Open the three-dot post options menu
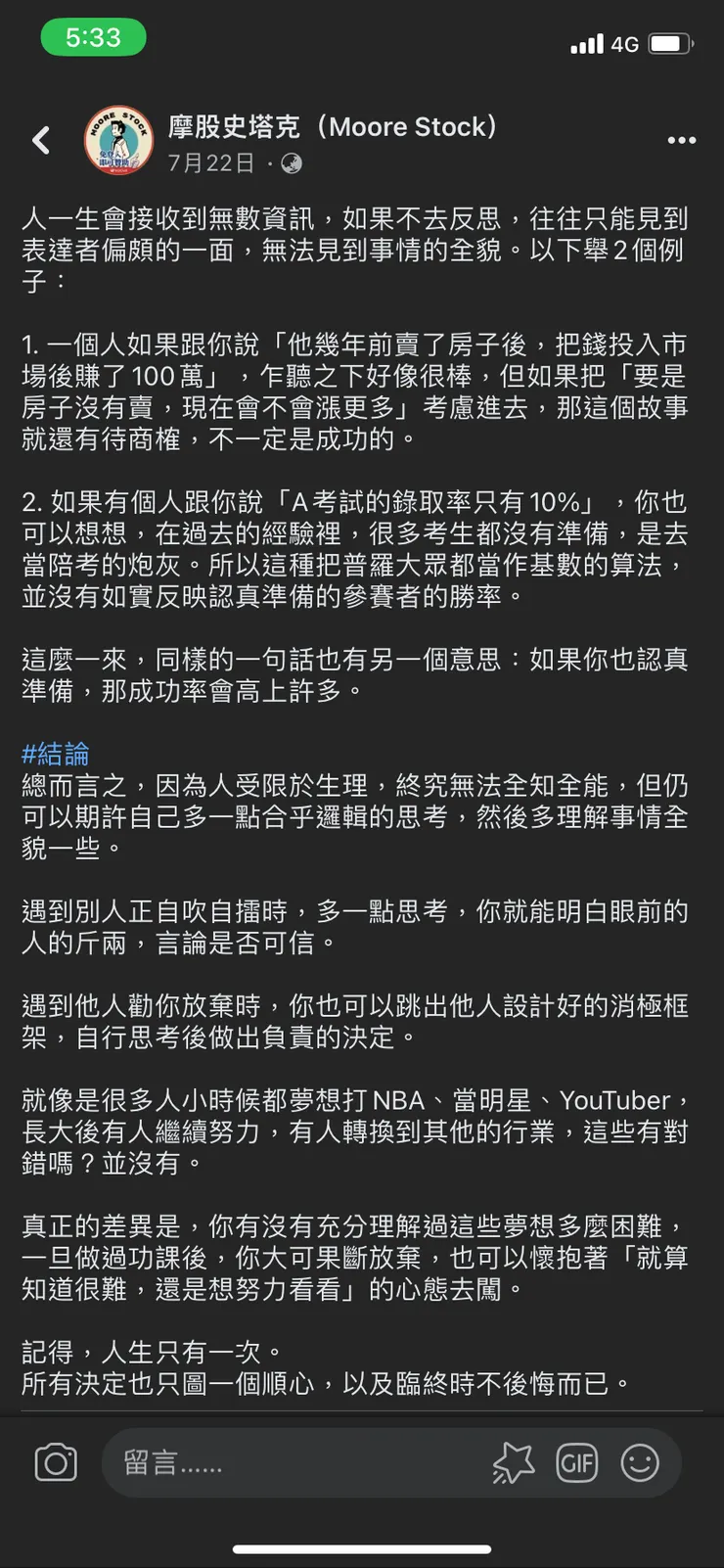Screen dimensions: 724x1568 click(x=681, y=140)
